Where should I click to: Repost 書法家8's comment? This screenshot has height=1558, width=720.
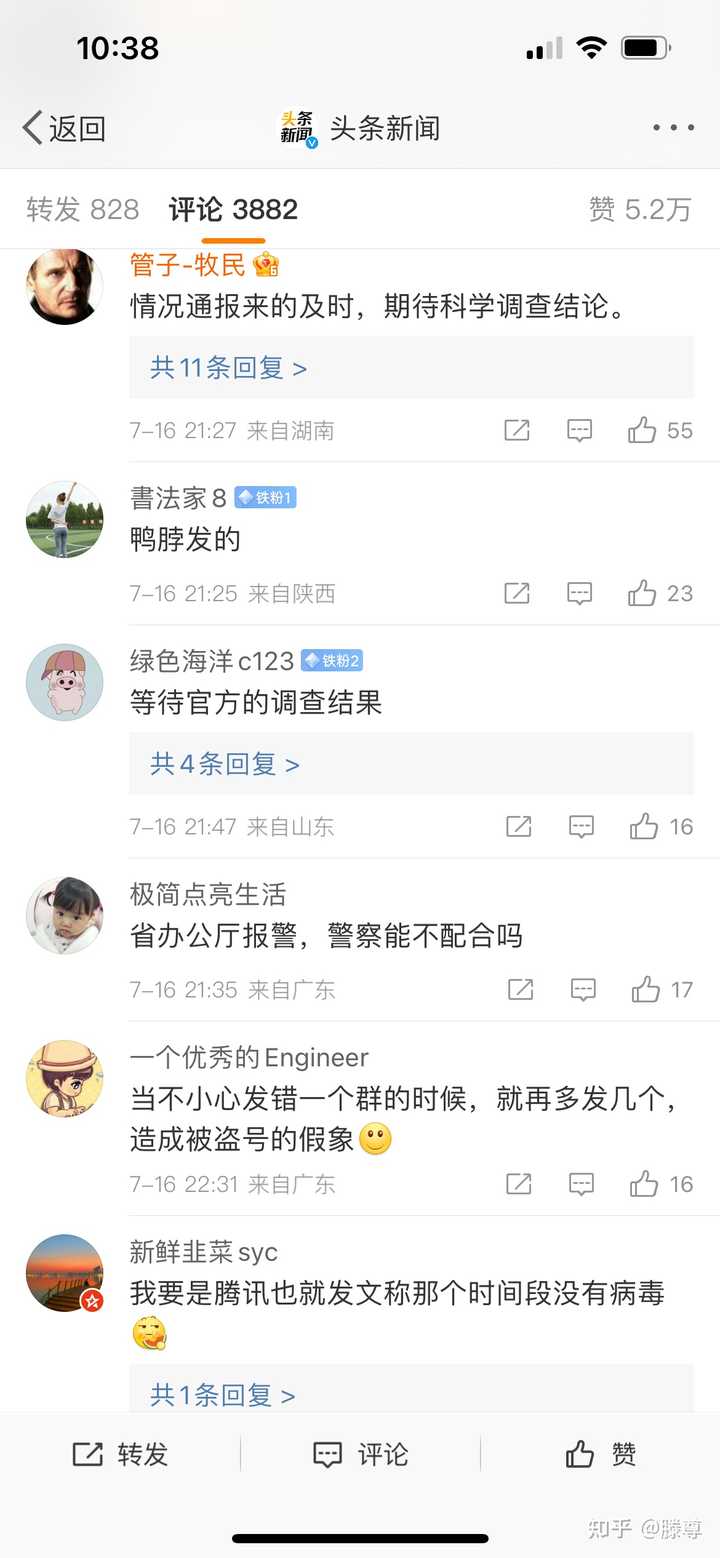click(x=517, y=593)
